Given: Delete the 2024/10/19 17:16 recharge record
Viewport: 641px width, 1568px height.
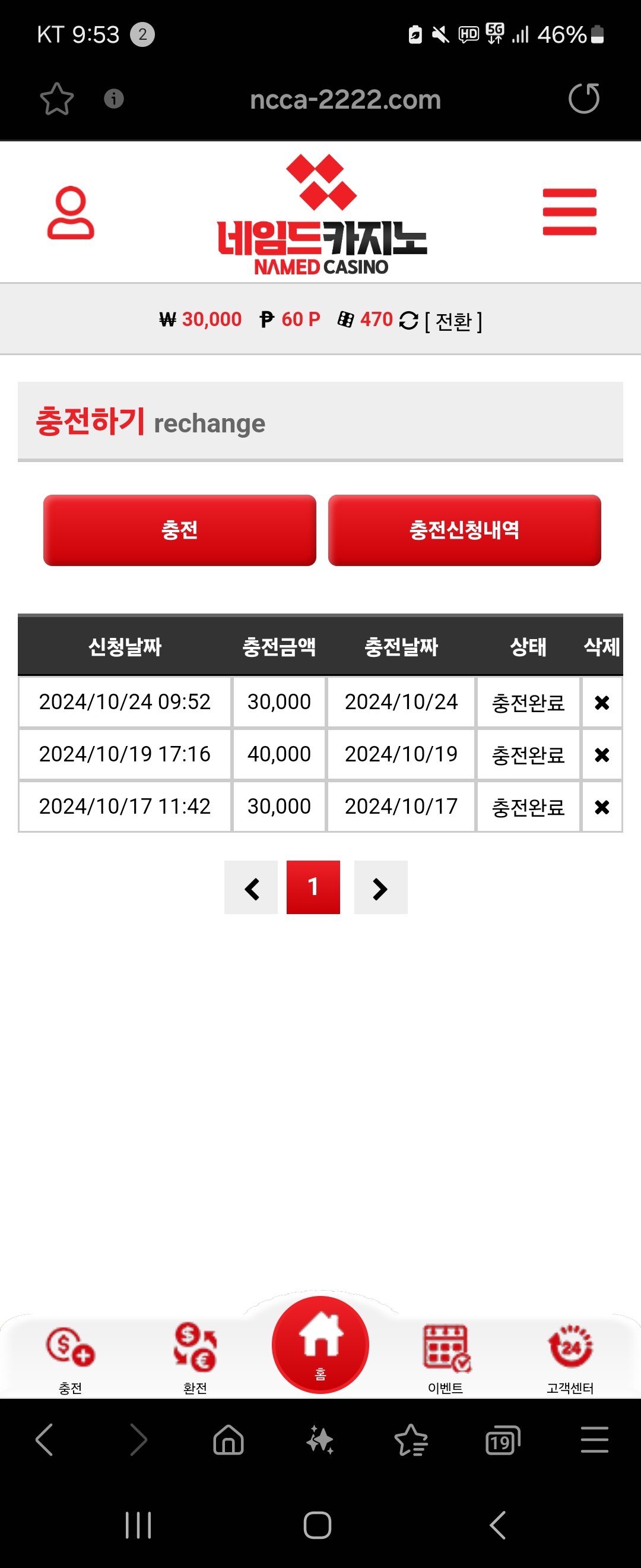Looking at the screenshot, I should 601,755.
